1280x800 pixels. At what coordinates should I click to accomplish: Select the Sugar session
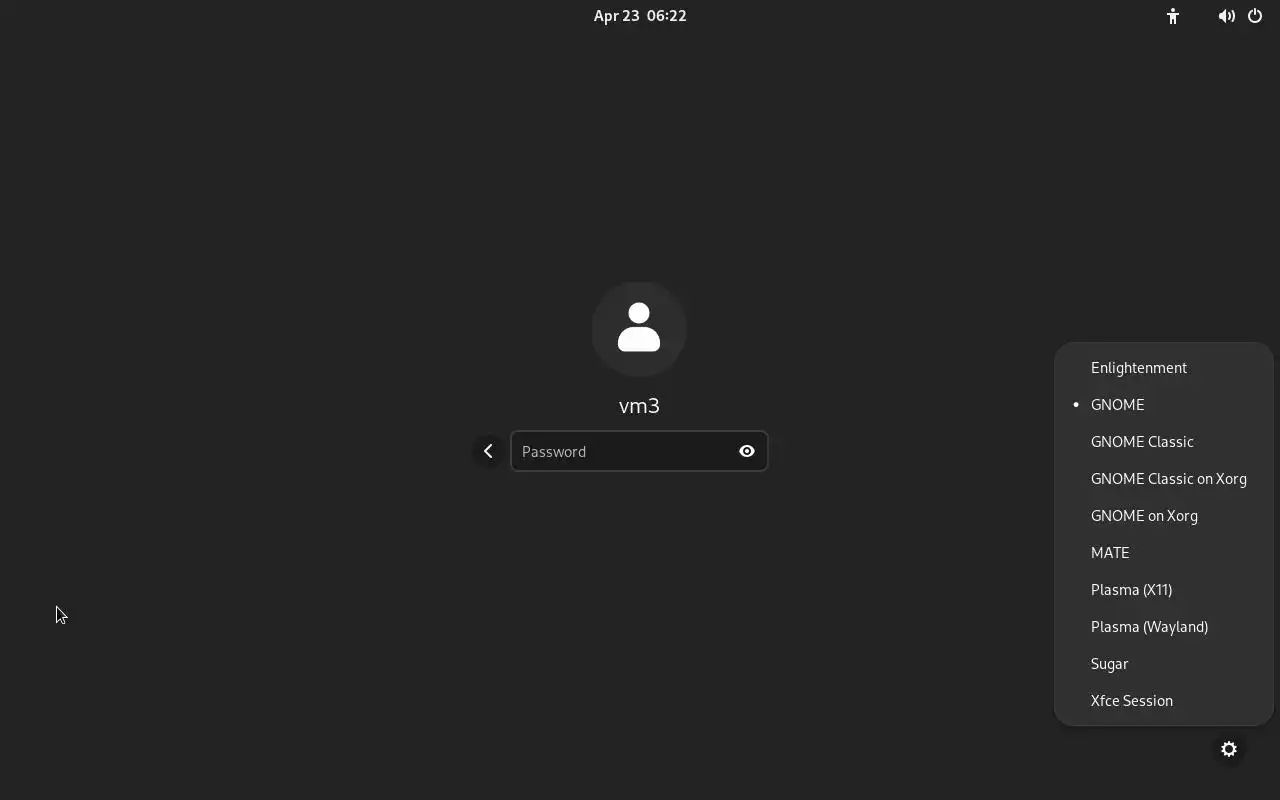(x=1109, y=664)
